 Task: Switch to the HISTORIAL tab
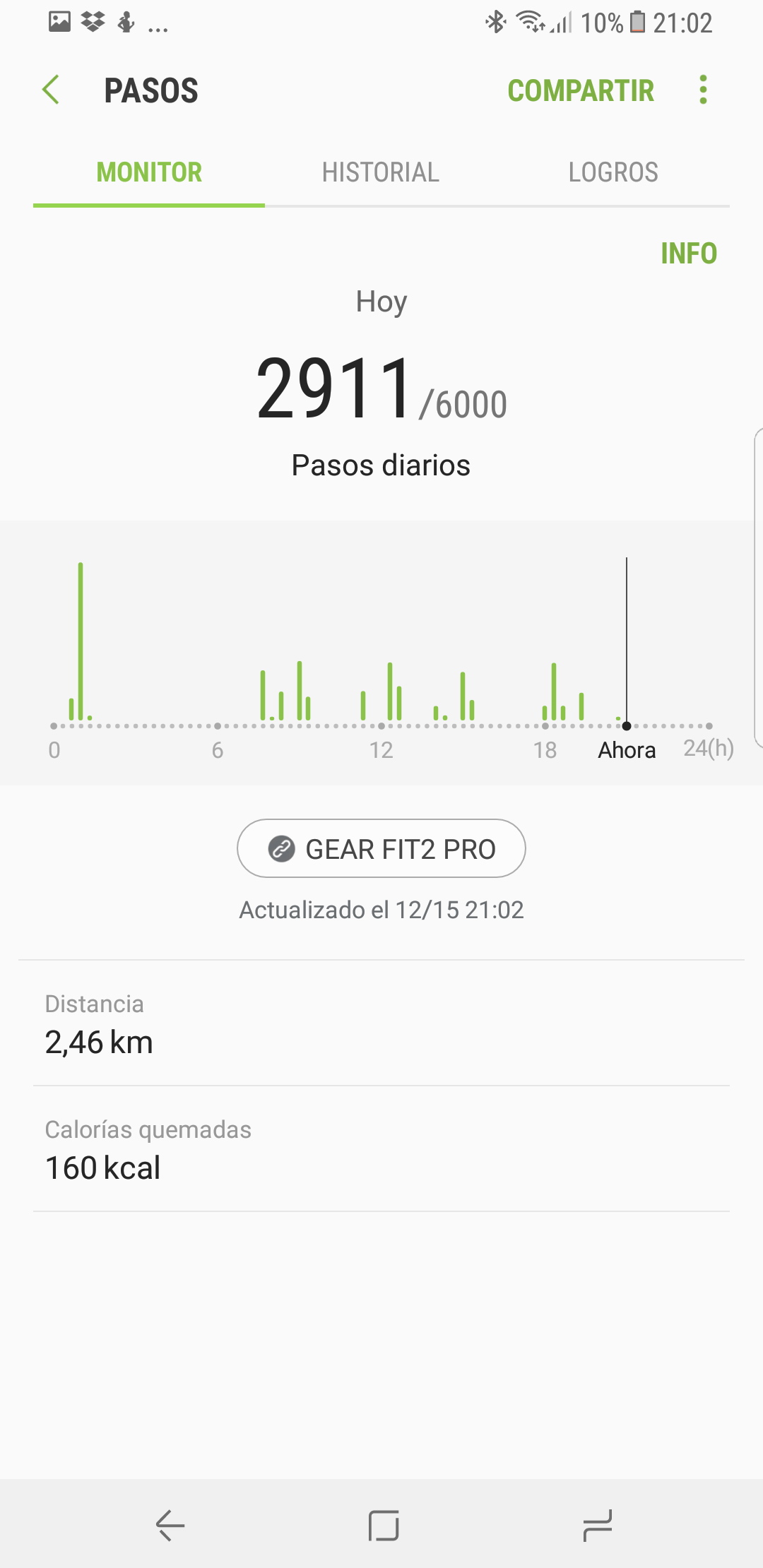point(381,172)
